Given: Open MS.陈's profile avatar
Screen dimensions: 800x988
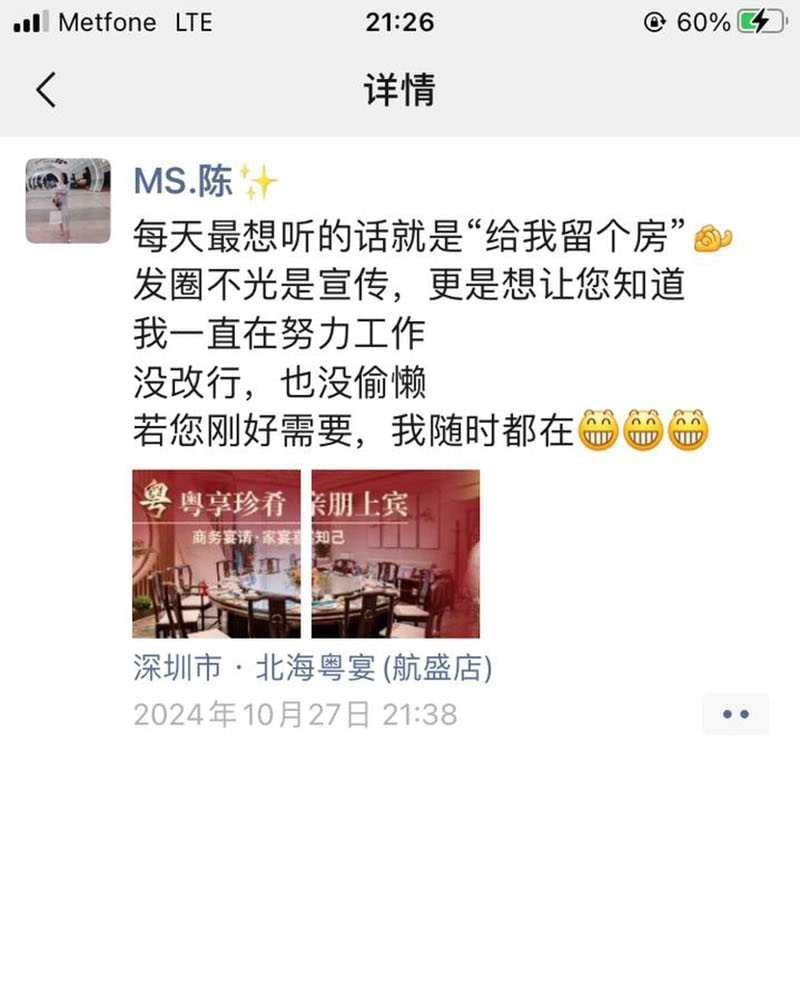Looking at the screenshot, I should 68,200.
